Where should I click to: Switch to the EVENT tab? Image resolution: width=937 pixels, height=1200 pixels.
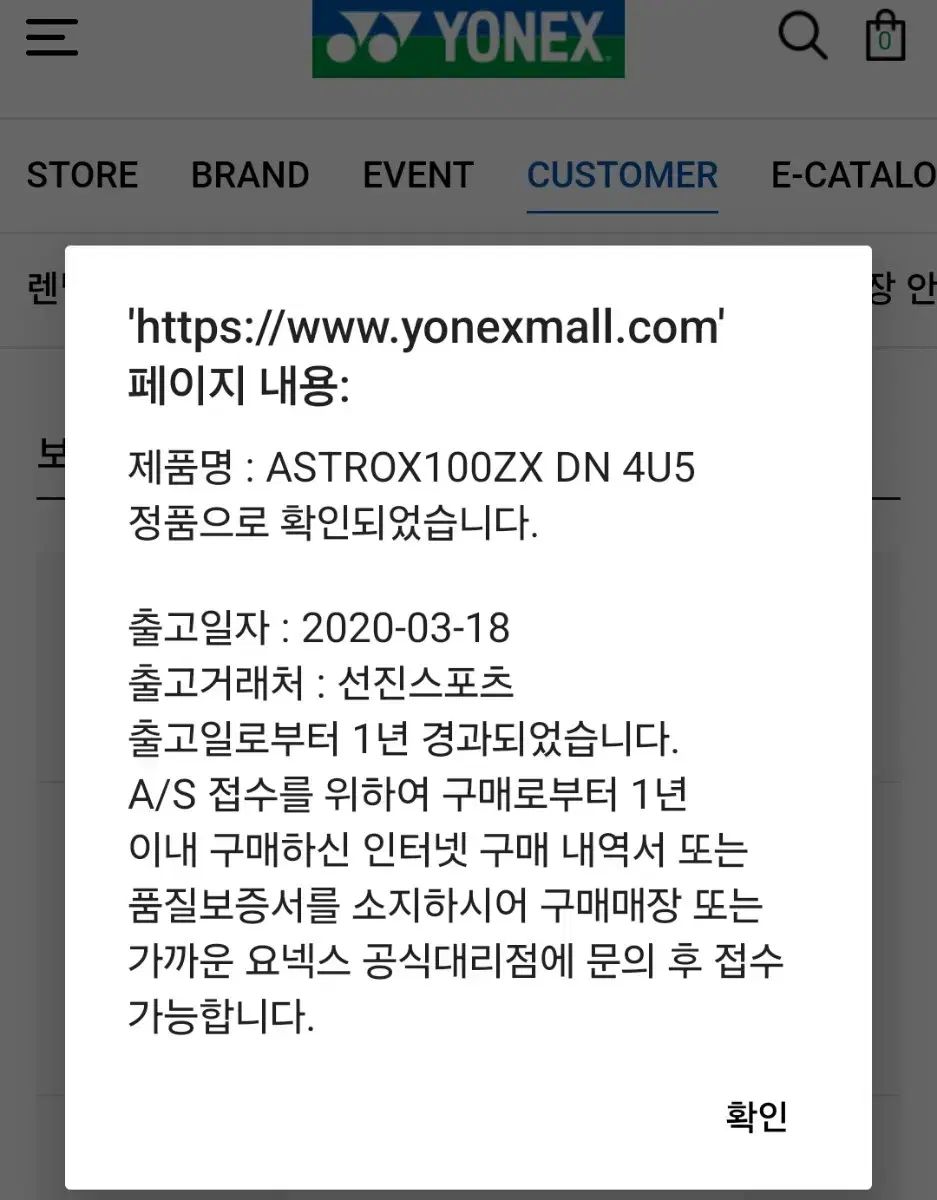click(418, 175)
